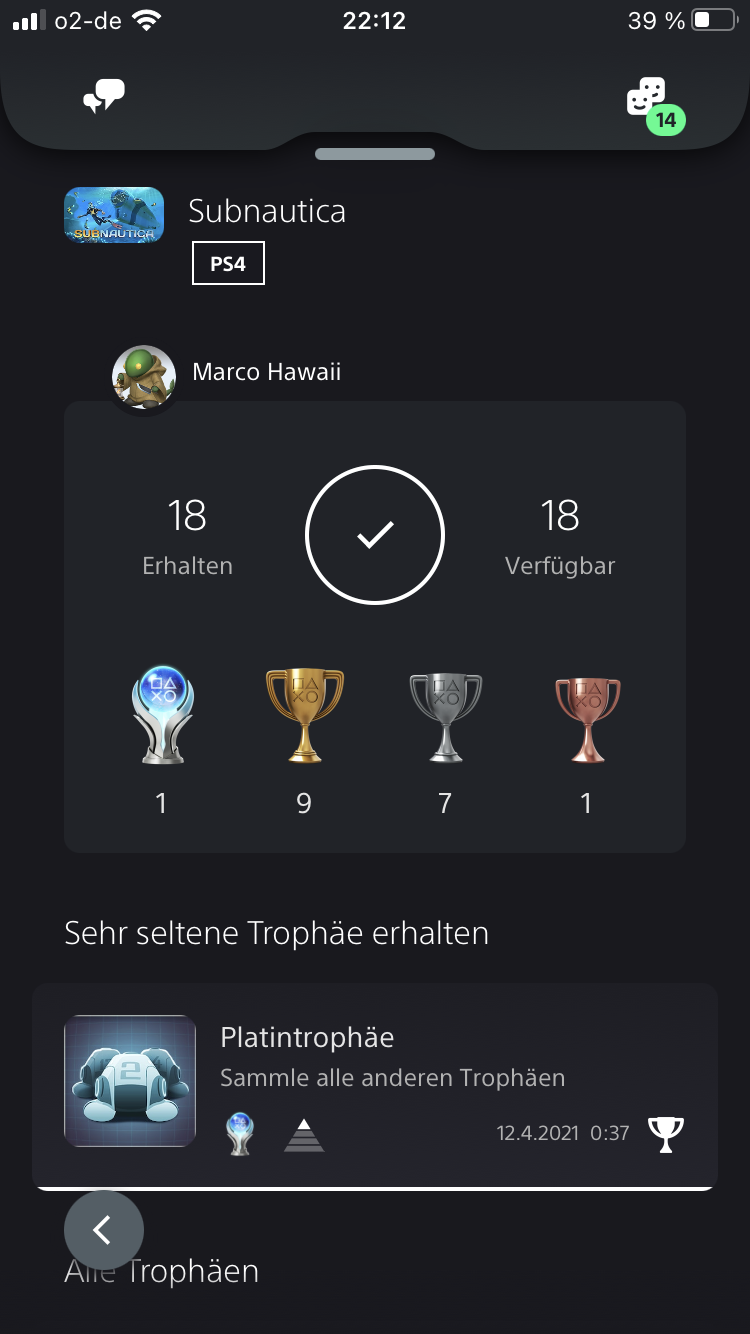Open the chat messages icon
Viewport: 750px width, 1334px height.
click(104, 96)
